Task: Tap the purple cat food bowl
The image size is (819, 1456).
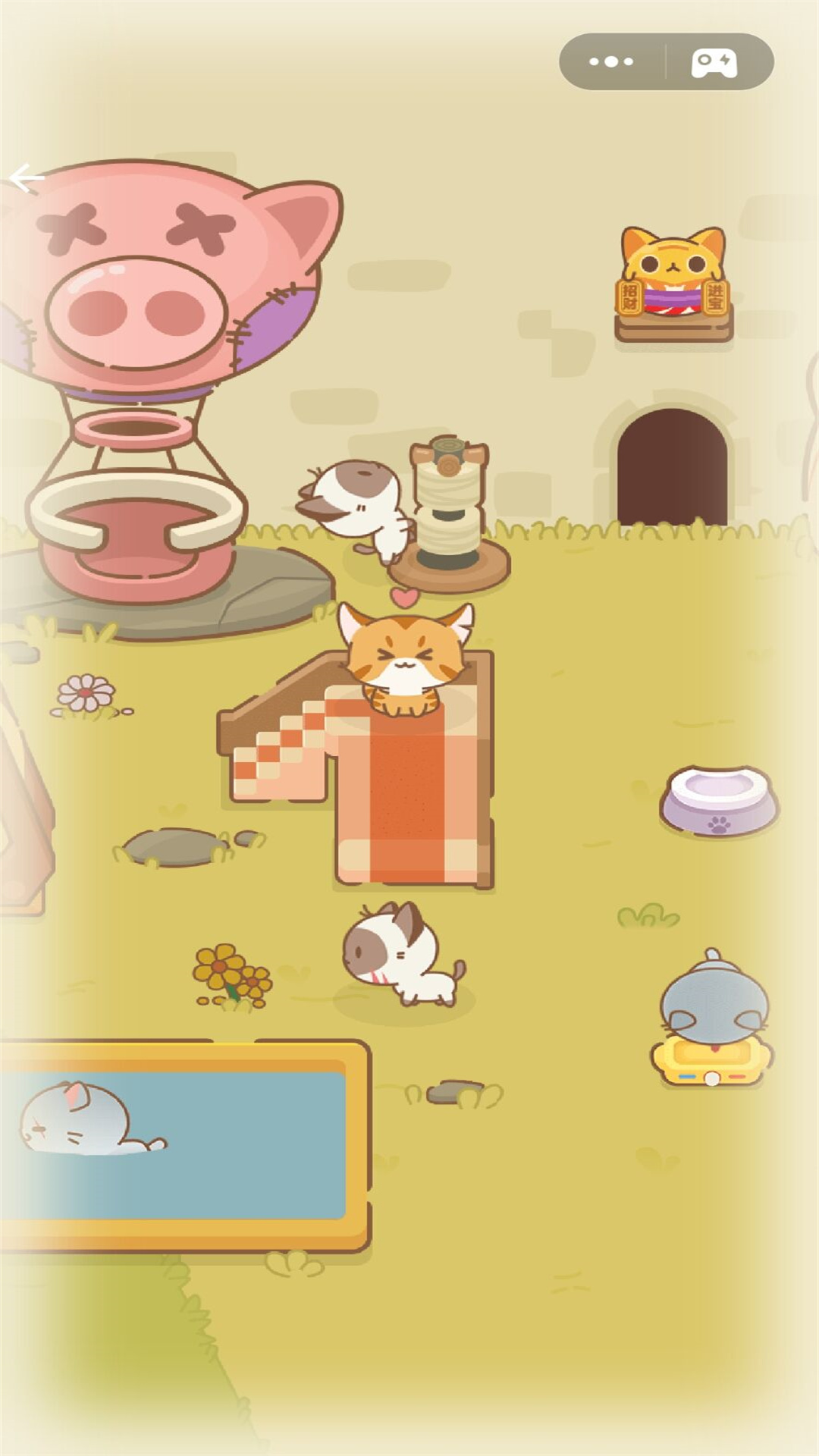Action: (x=719, y=800)
